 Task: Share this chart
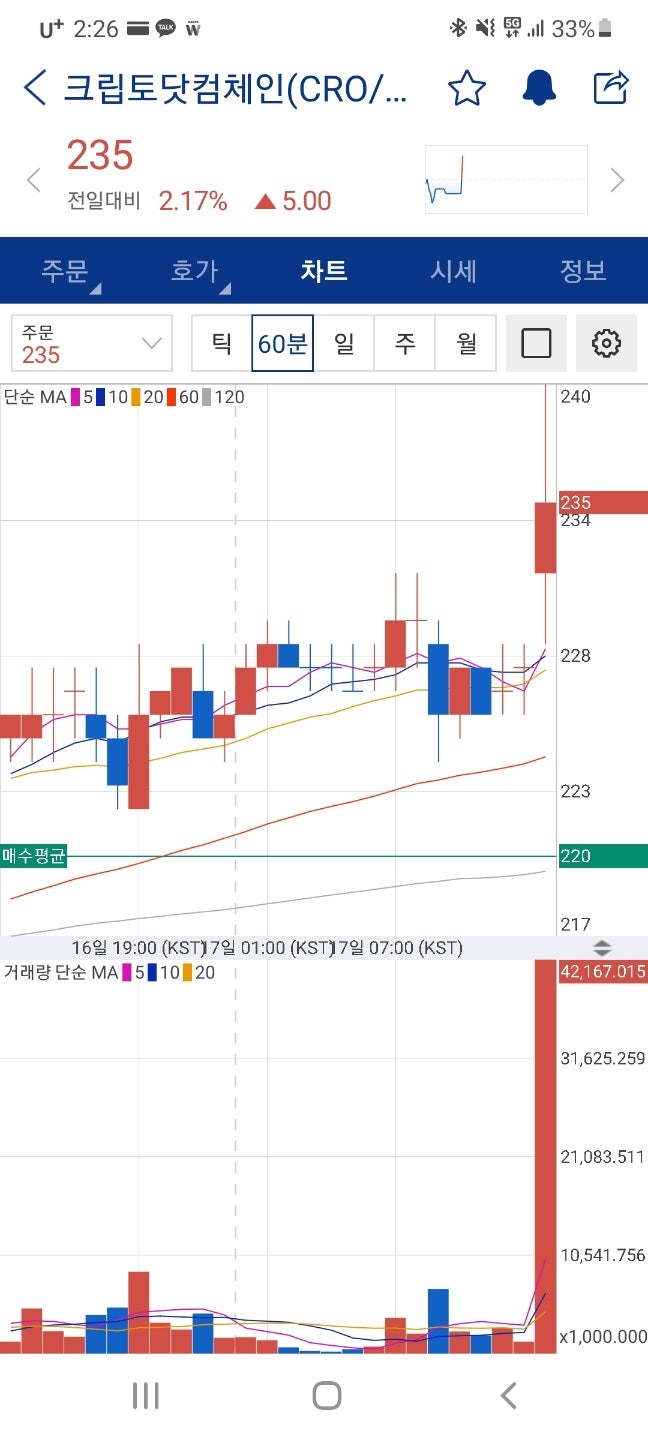pos(611,88)
